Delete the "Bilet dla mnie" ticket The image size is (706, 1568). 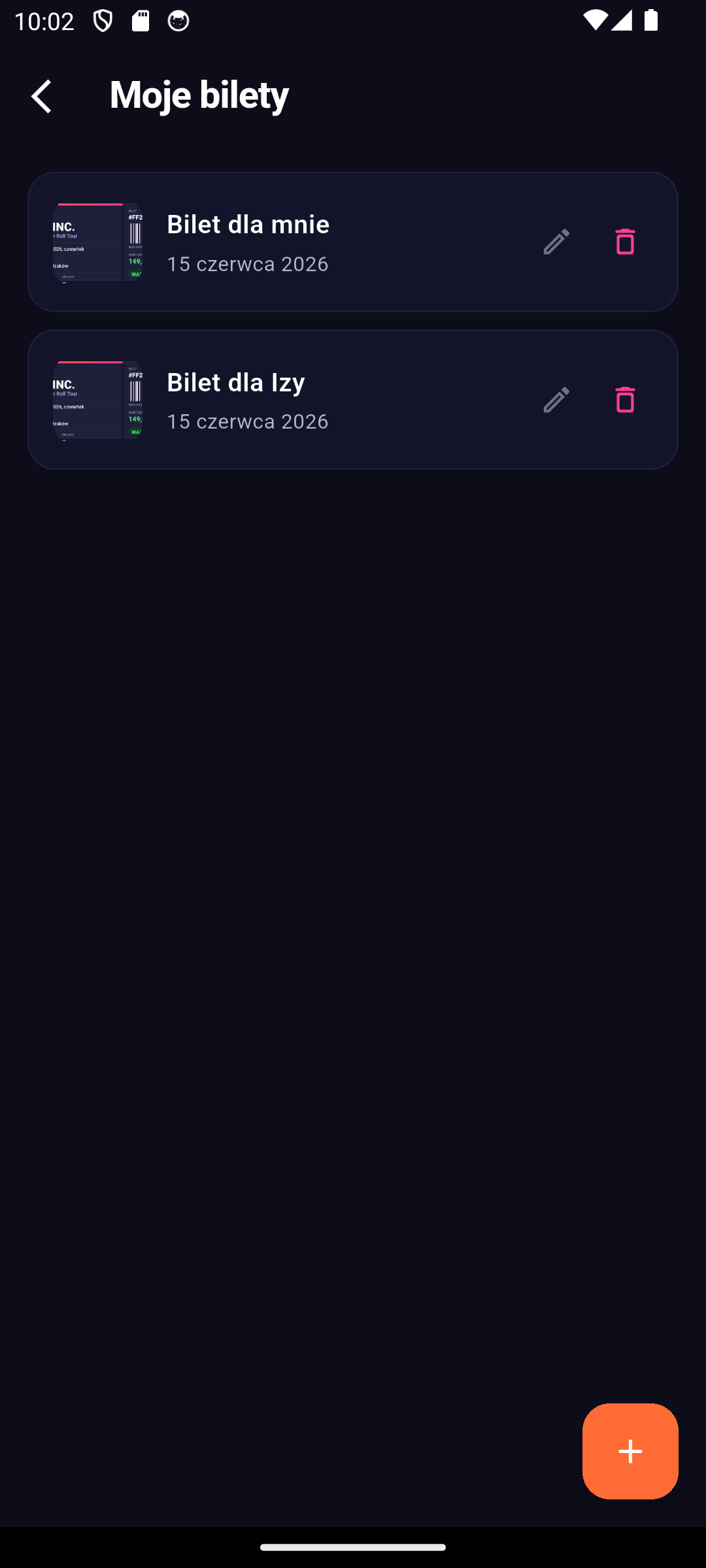[x=625, y=242]
